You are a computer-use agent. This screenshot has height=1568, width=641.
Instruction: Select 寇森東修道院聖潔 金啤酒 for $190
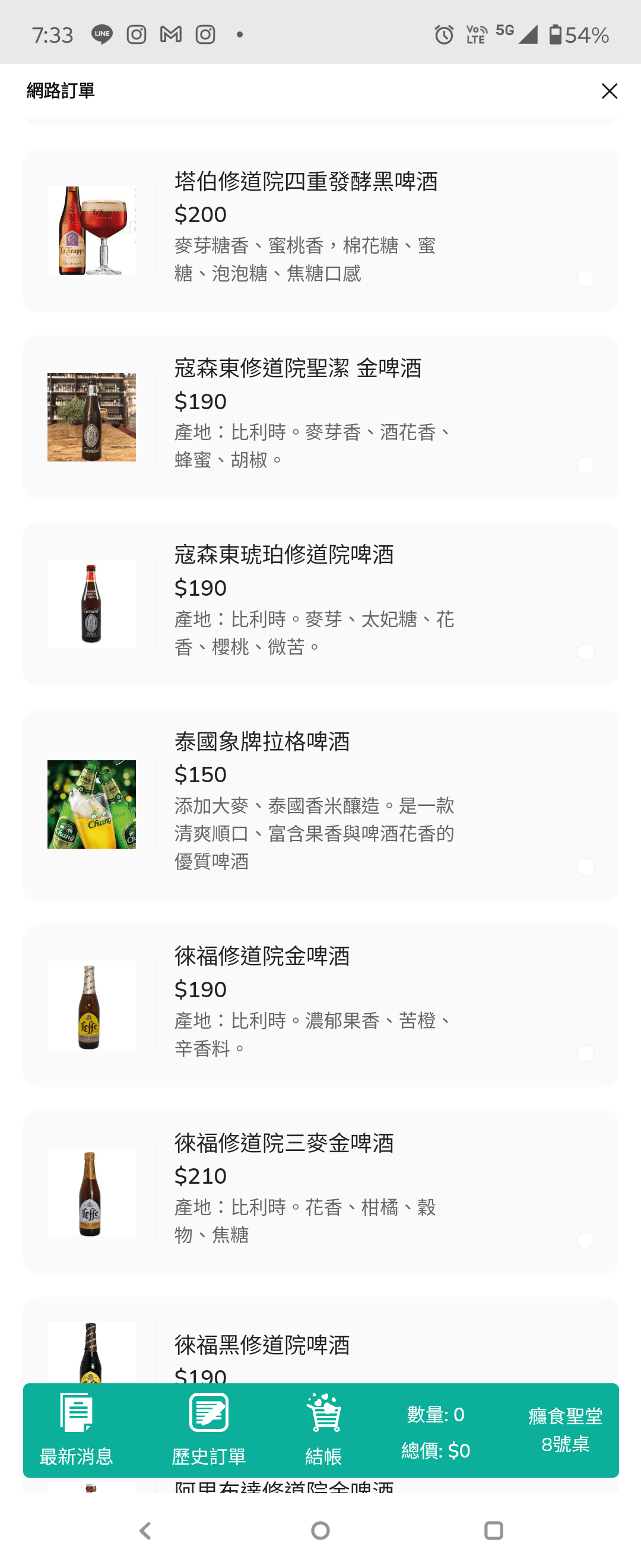pos(320,417)
